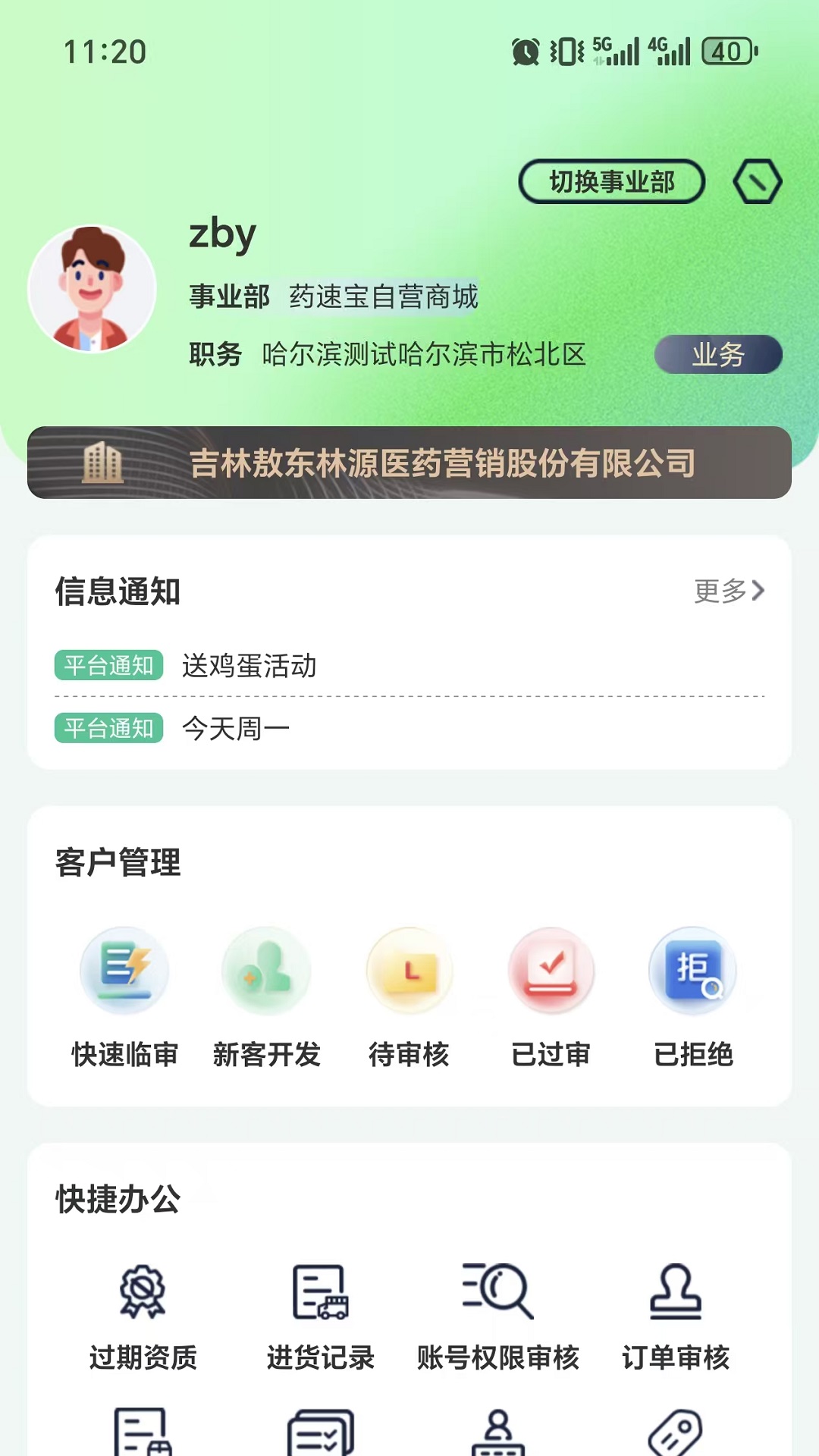819x1456 pixels.
Task: Open the 吉林敖东林源医药 company banner
Action: click(x=409, y=463)
